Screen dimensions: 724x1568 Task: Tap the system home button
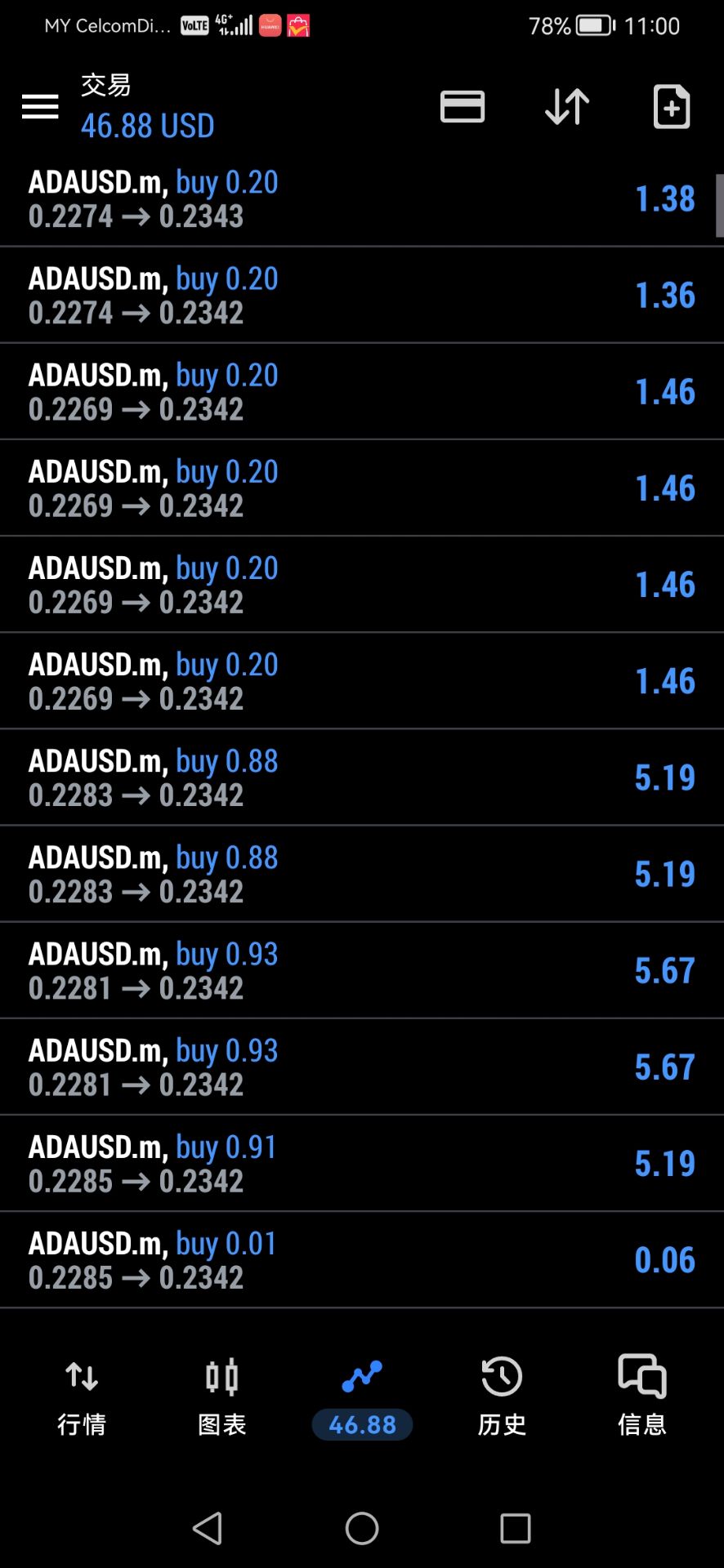(x=362, y=1528)
